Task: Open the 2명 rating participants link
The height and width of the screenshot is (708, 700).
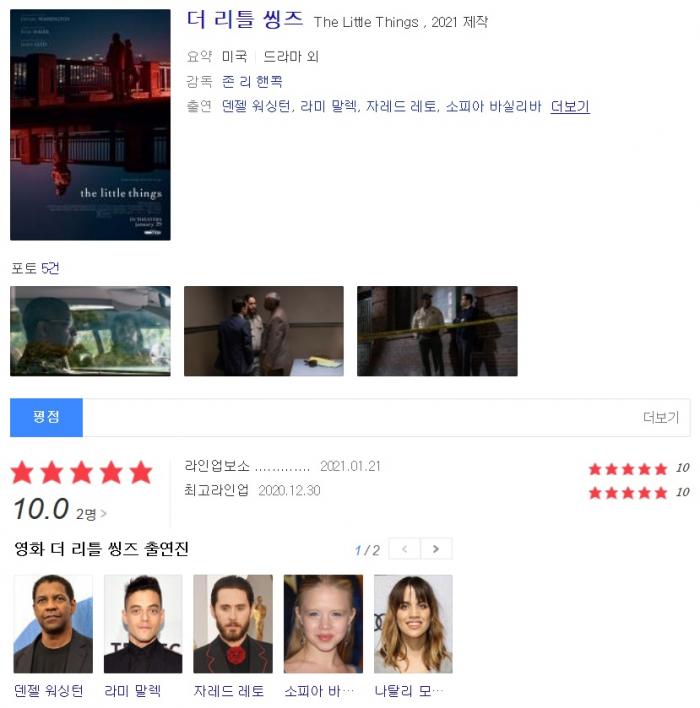Action: [91, 514]
